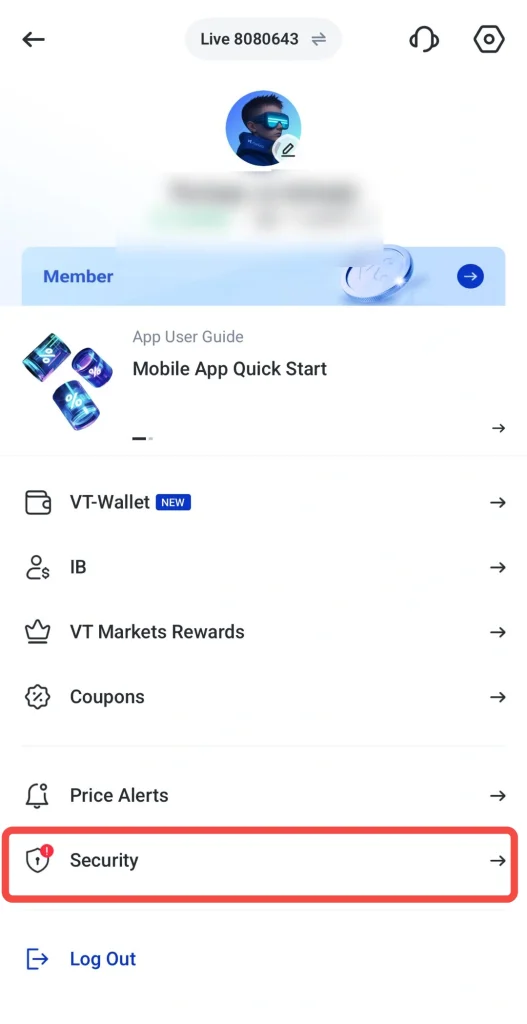527x1024 pixels.
Task: Open VT Markets Rewards
Action: [263, 632]
